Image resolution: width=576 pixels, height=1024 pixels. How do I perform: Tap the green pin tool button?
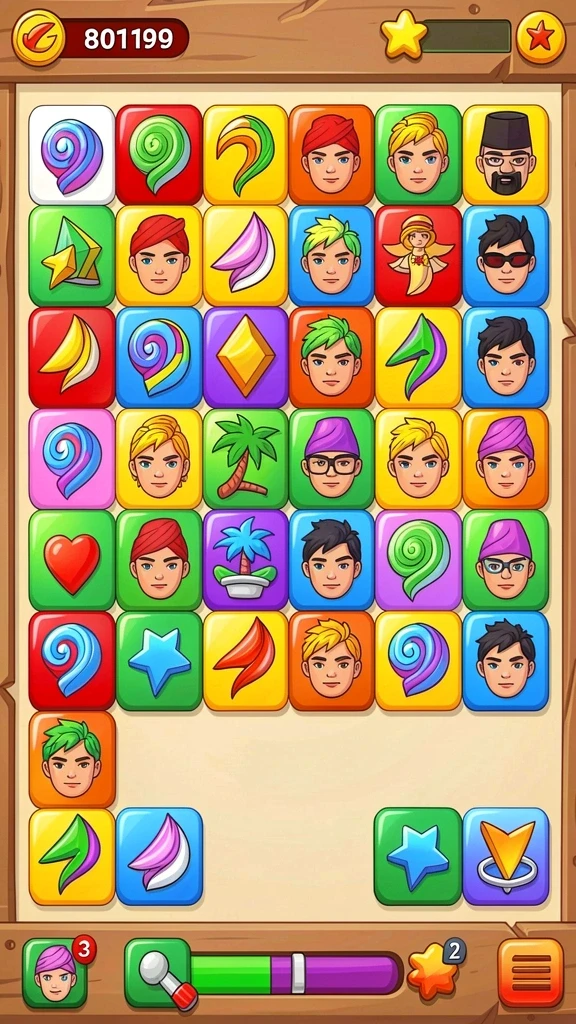(x=157, y=973)
